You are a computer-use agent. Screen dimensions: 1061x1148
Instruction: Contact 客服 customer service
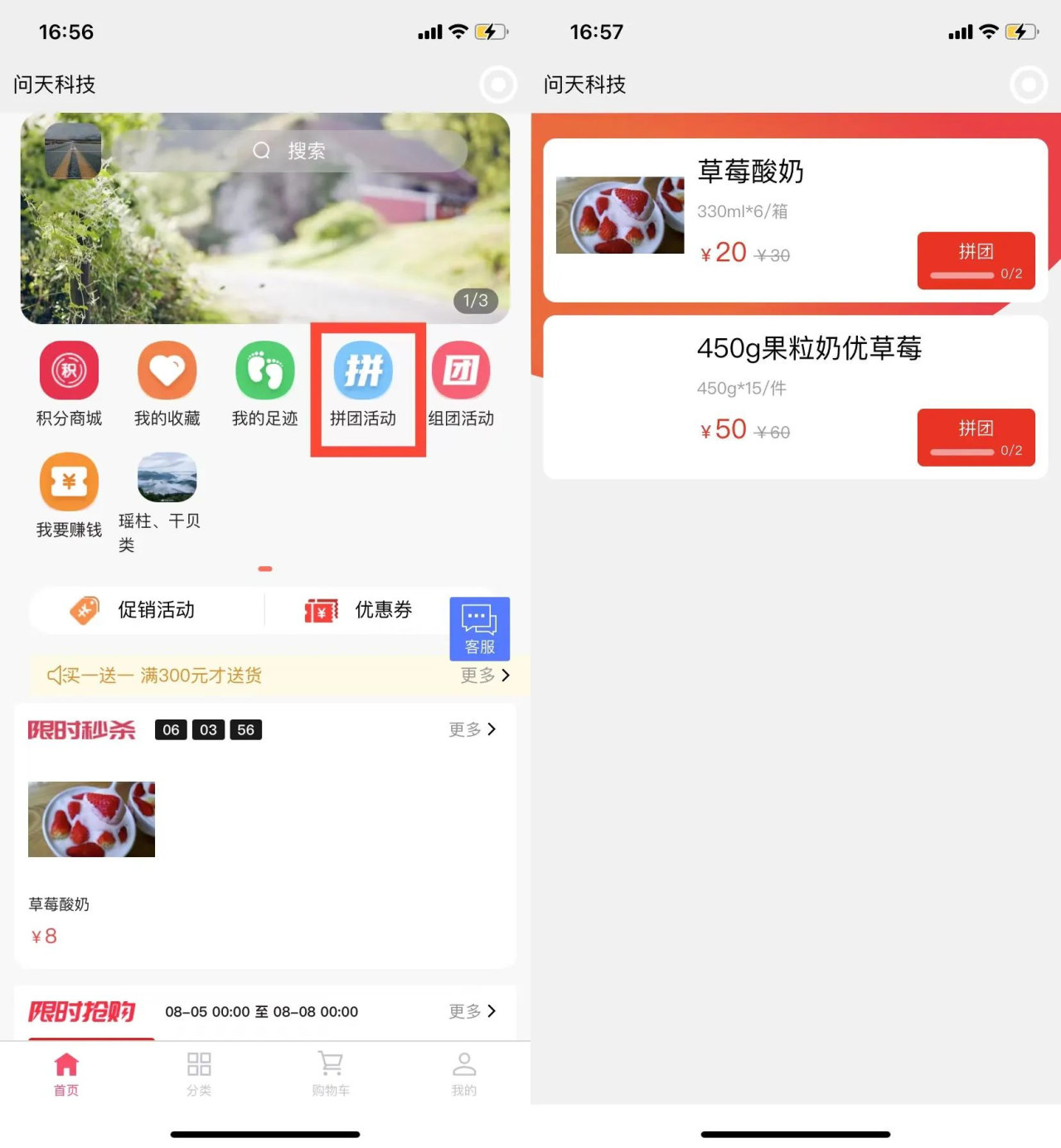click(479, 628)
